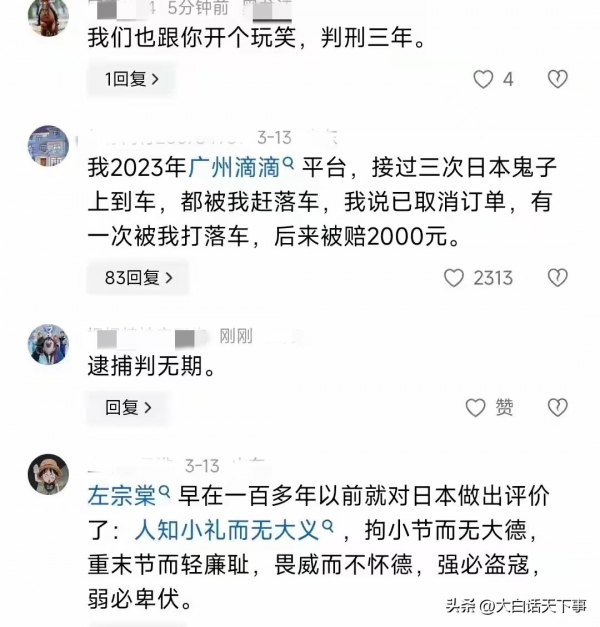This screenshot has width=600, height=627.
Task: Expand the 83回复 replies
Action: point(138,277)
